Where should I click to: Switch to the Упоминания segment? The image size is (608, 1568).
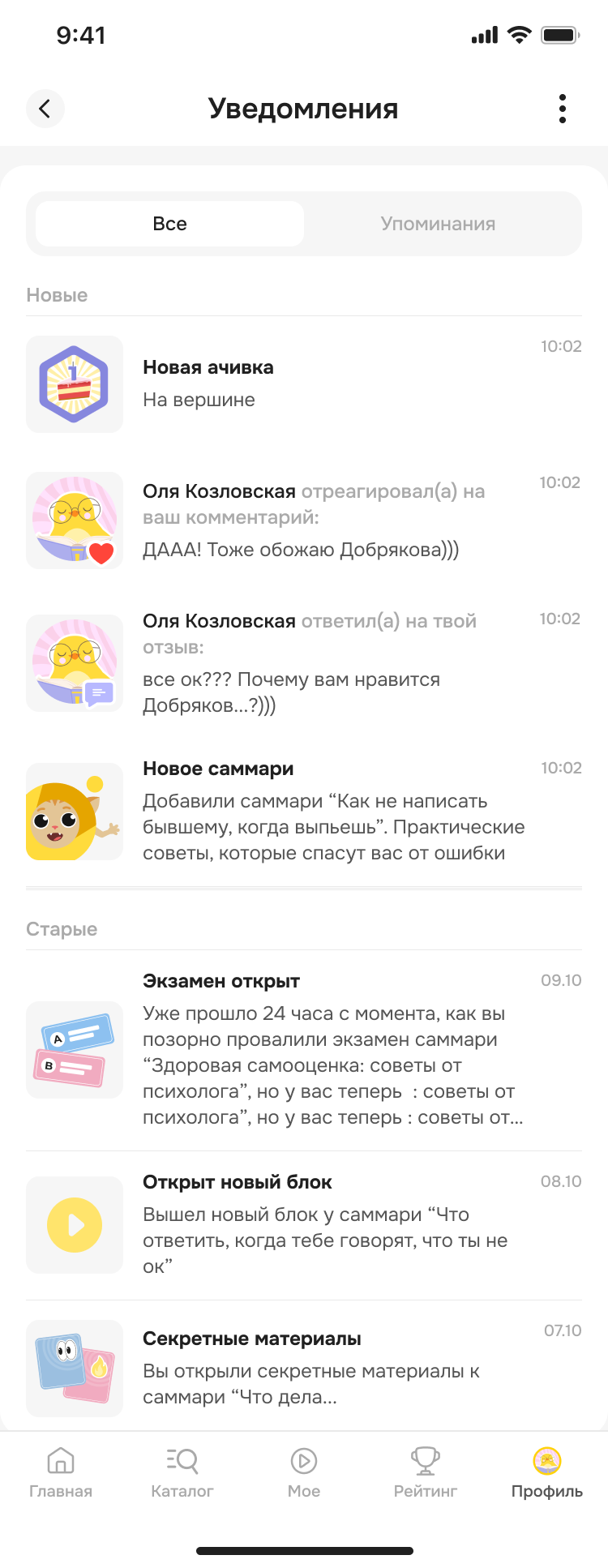[x=438, y=224]
